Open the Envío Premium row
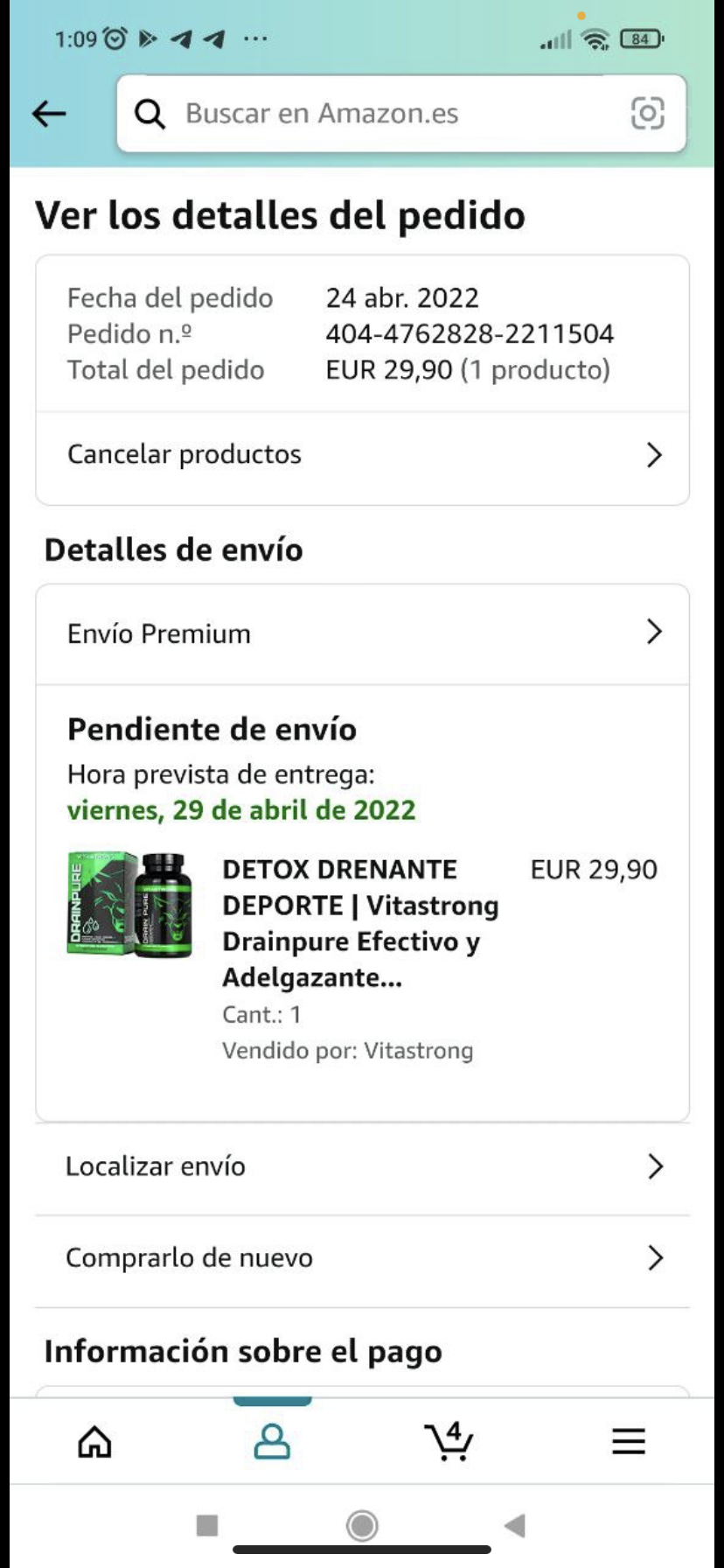 point(362,633)
